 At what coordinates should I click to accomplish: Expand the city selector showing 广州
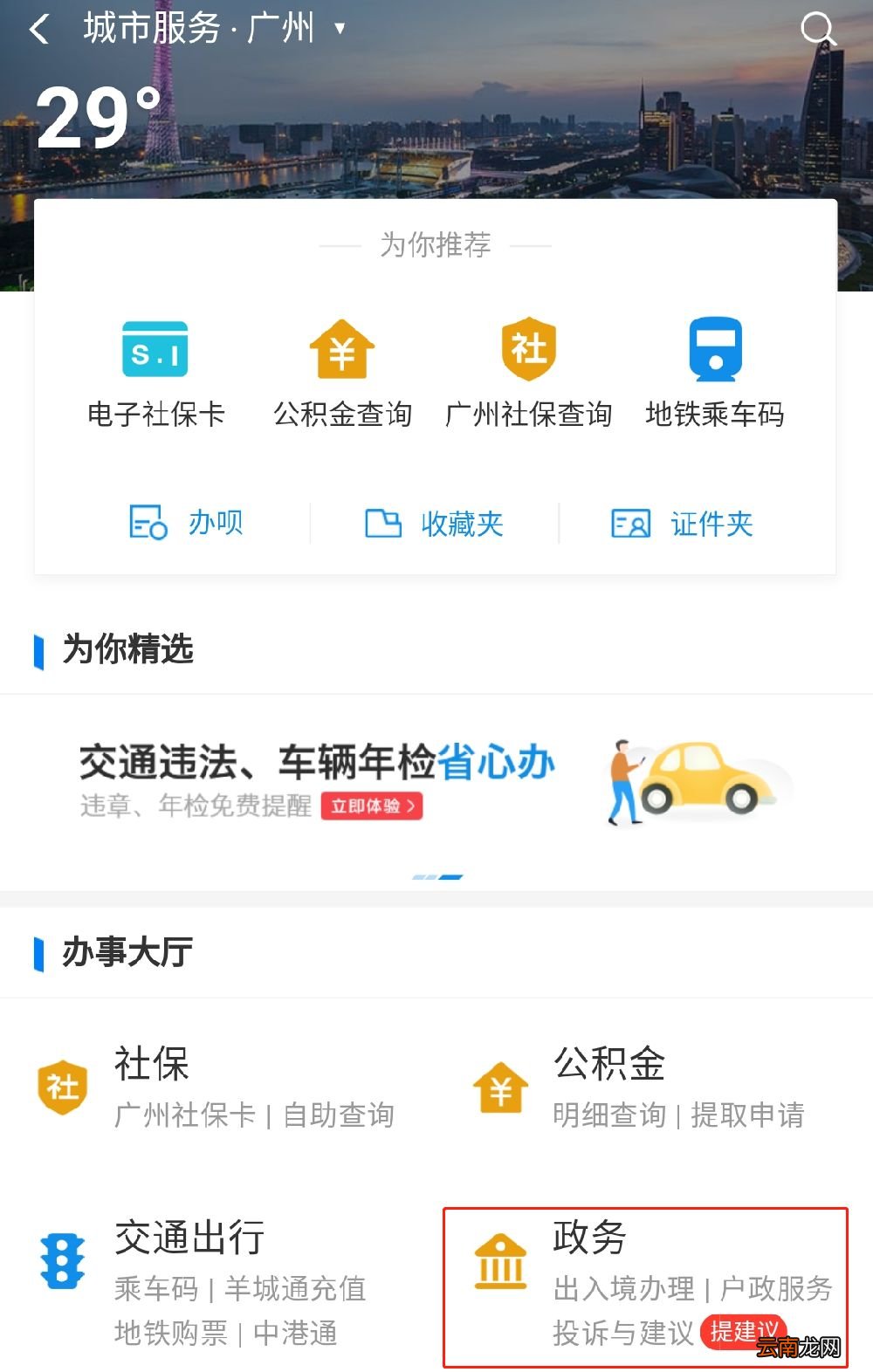click(339, 27)
